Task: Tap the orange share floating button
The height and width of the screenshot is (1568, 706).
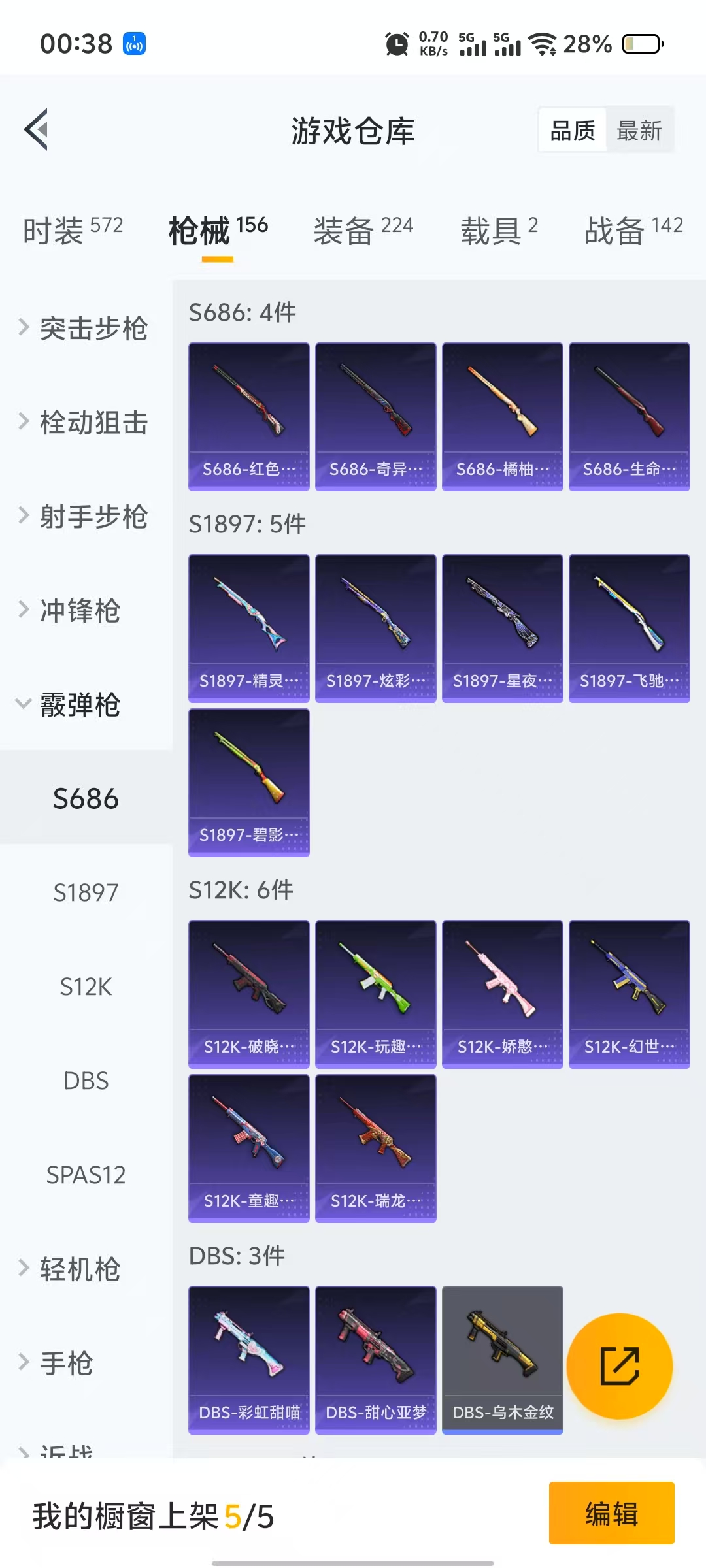Action: pos(619,1366)
